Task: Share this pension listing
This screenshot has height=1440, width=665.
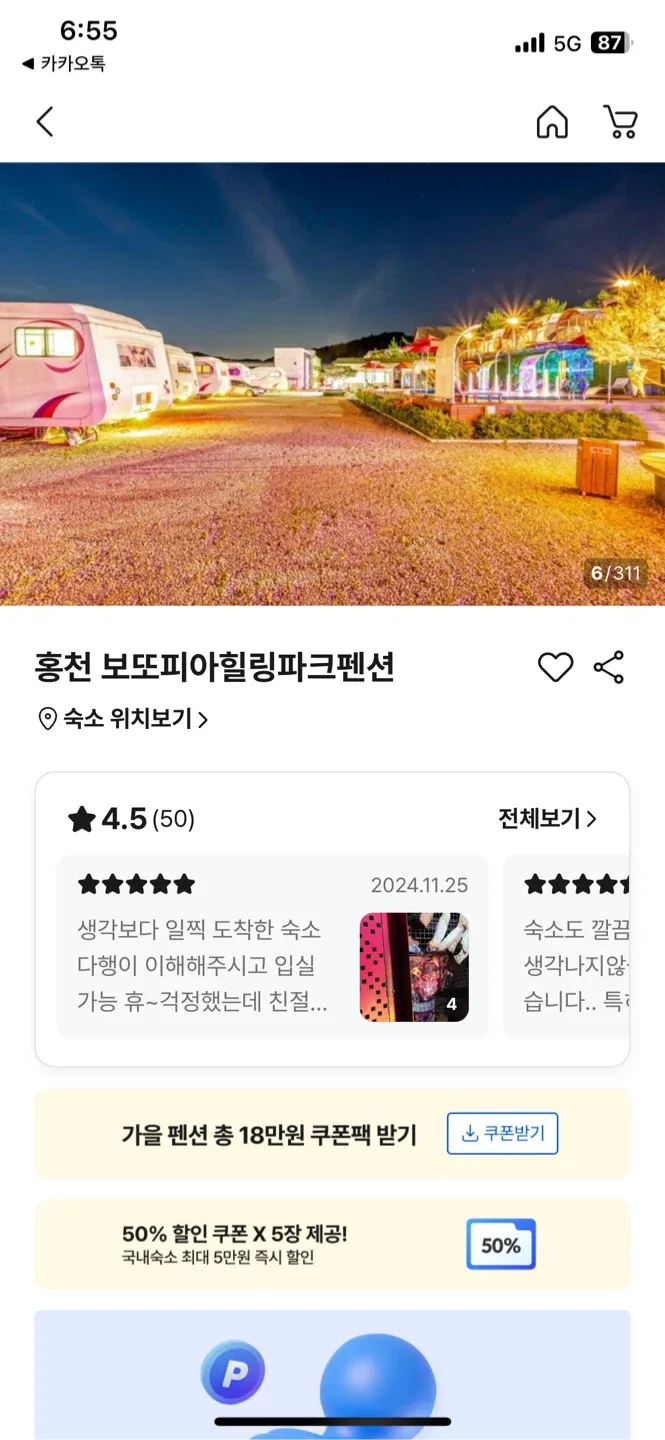Action: click(x=608, y=667)
